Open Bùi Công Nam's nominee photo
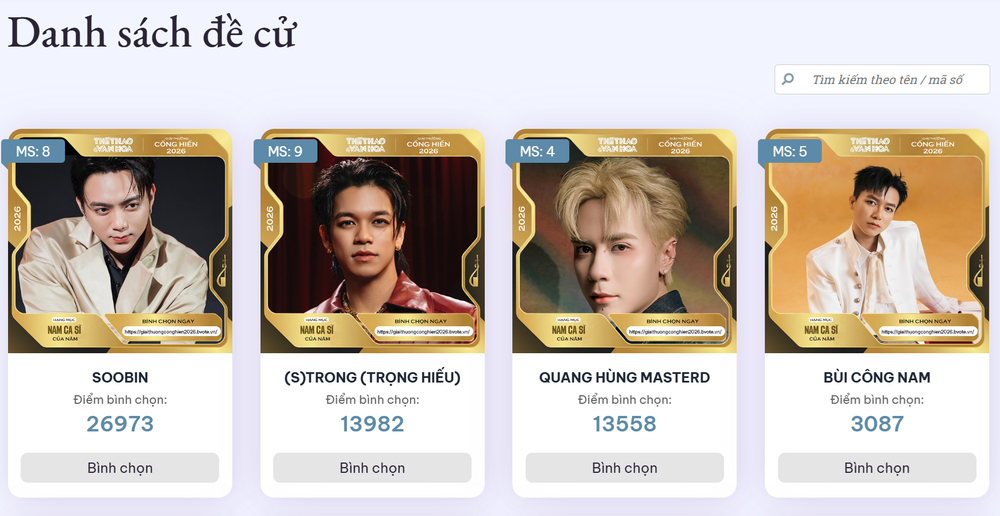Image resolution: width=1000 pixels, height=516 pixels. 876,240
